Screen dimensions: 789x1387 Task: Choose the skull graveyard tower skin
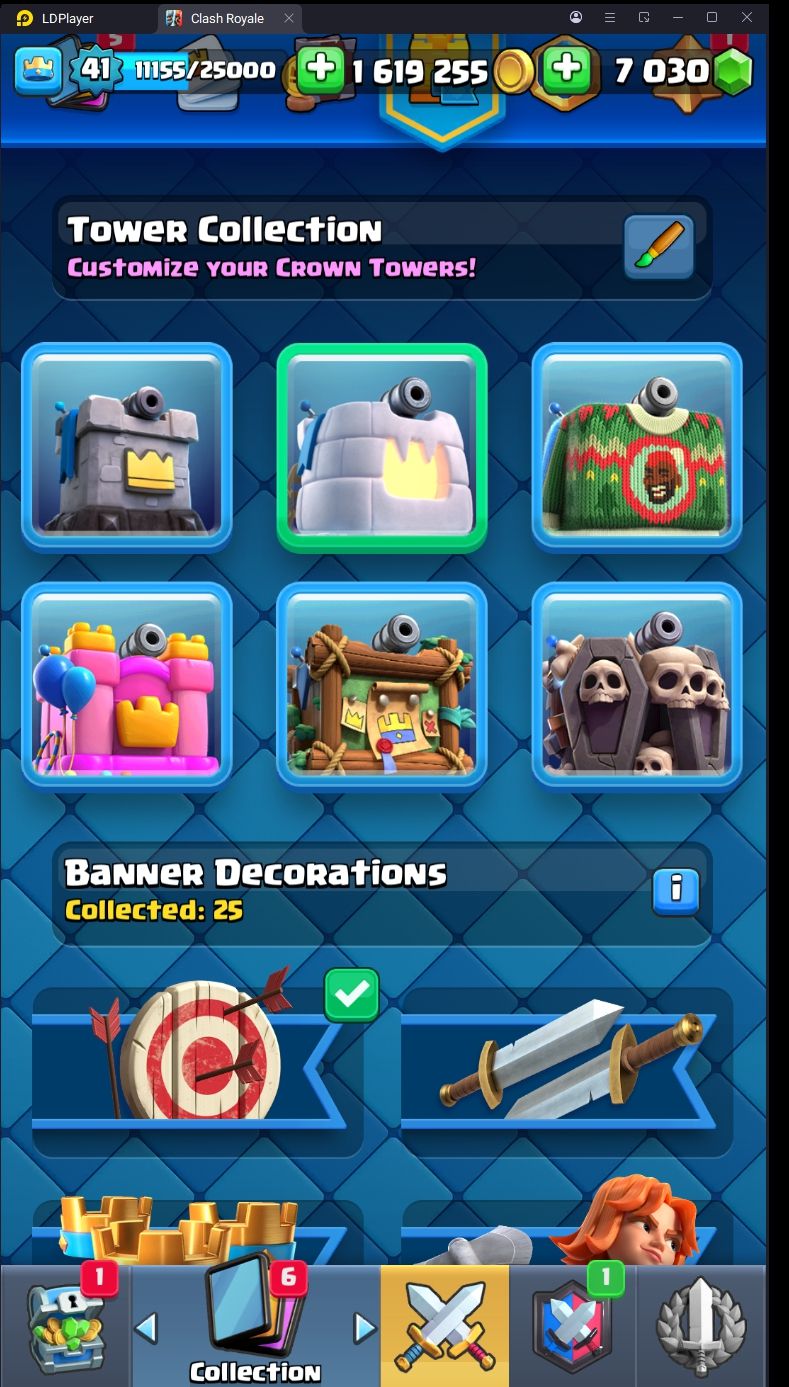[x=637, y=686]
